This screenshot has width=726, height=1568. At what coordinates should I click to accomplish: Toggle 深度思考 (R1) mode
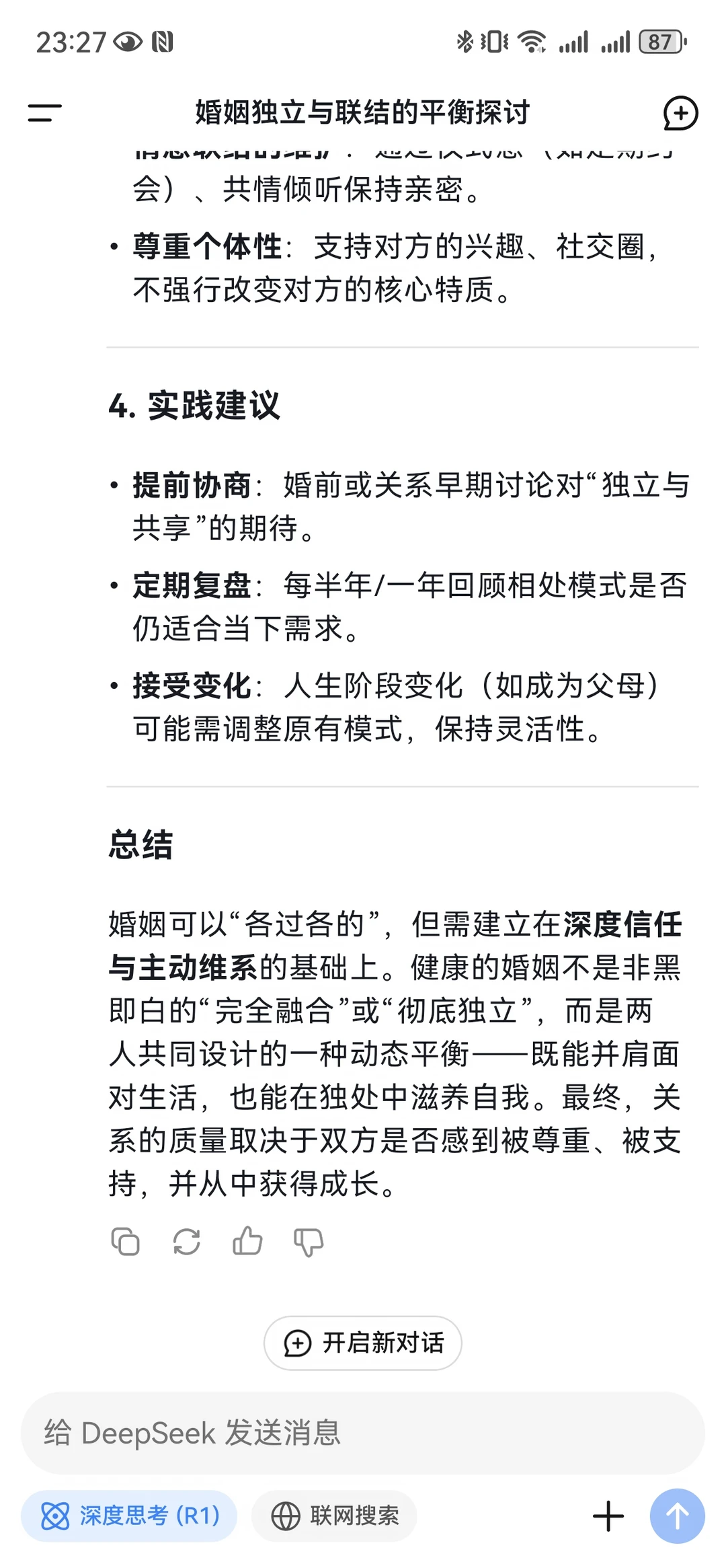pyautogui.click(x=129, y=1516)
